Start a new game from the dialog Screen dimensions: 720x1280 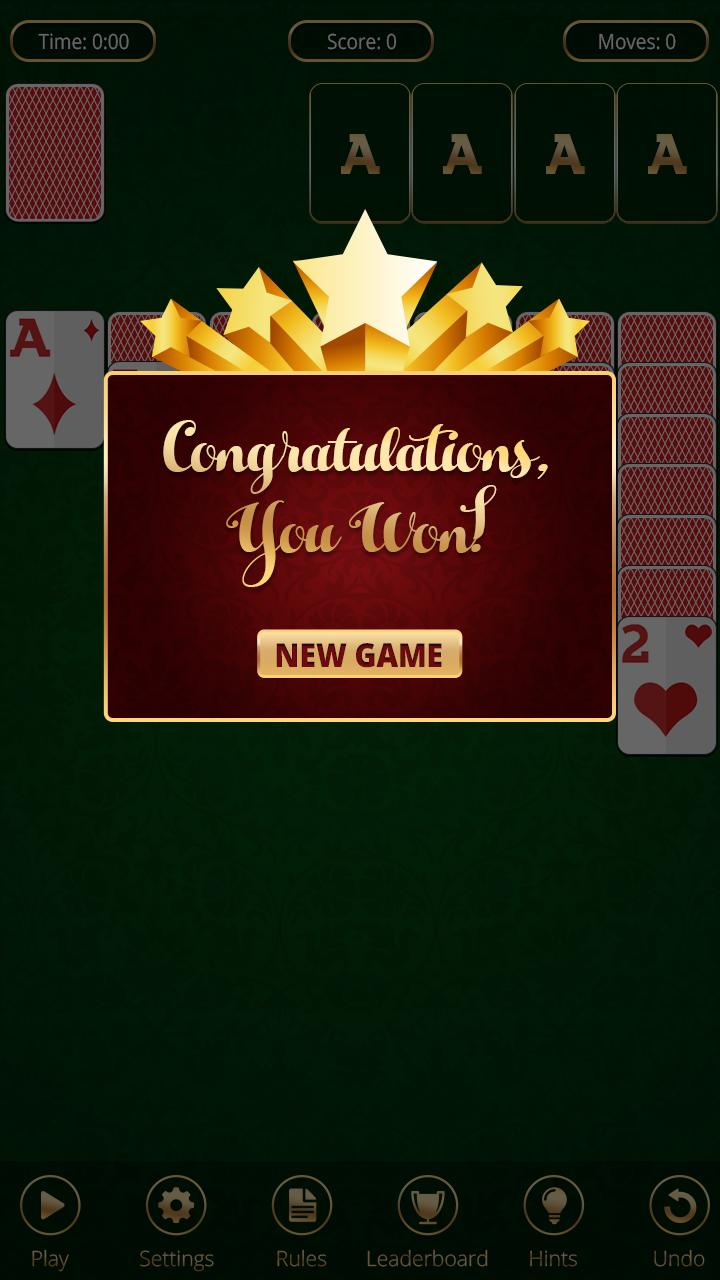coord(359,654)
